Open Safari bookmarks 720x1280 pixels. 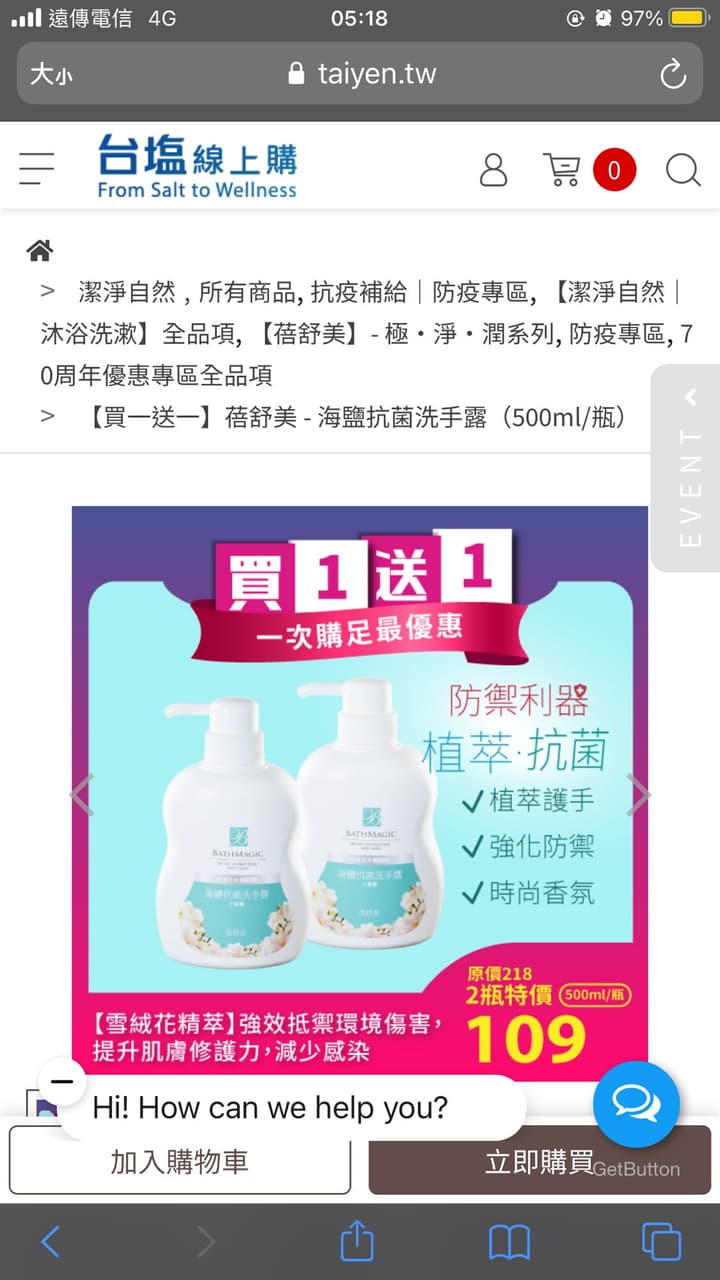coord(509,1242)
